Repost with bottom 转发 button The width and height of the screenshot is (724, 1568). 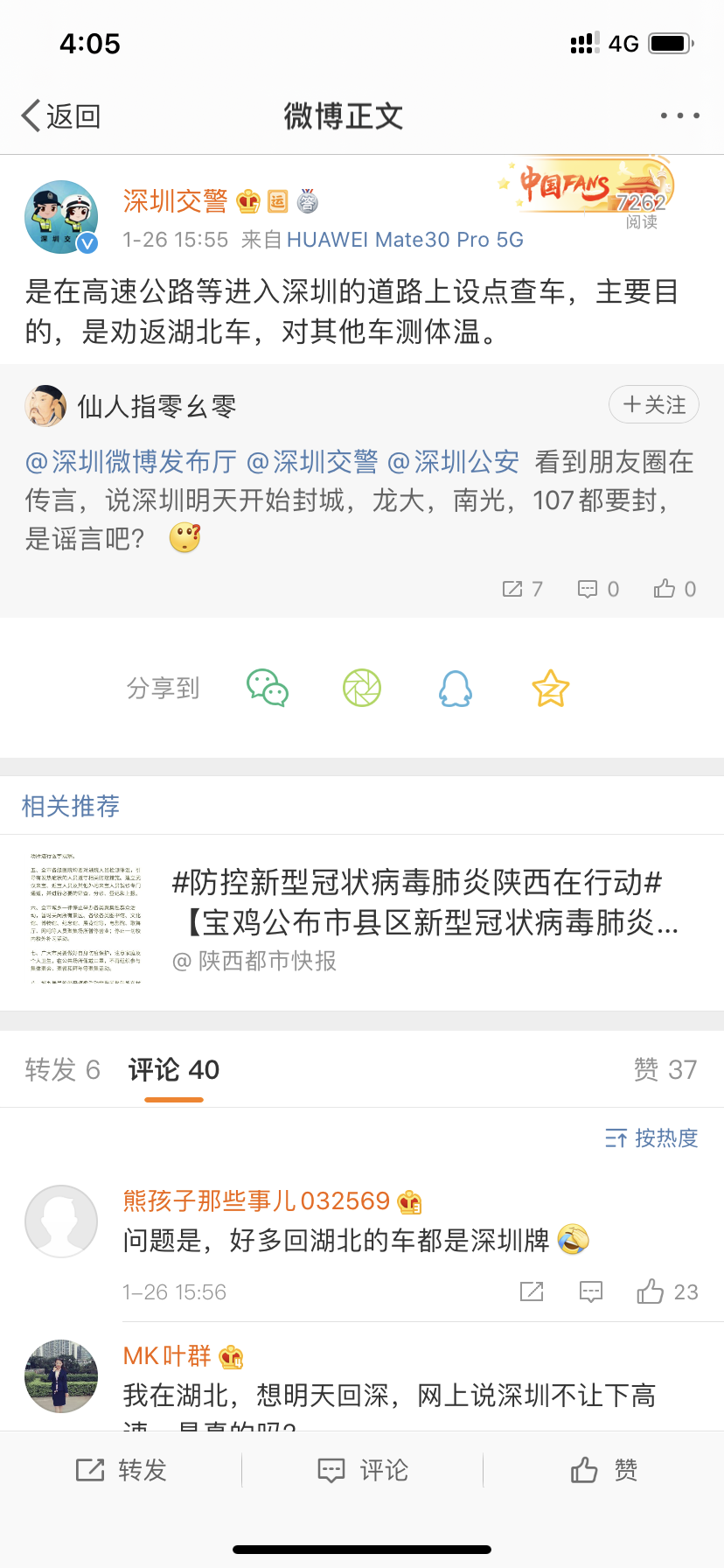coord(121,1470)
